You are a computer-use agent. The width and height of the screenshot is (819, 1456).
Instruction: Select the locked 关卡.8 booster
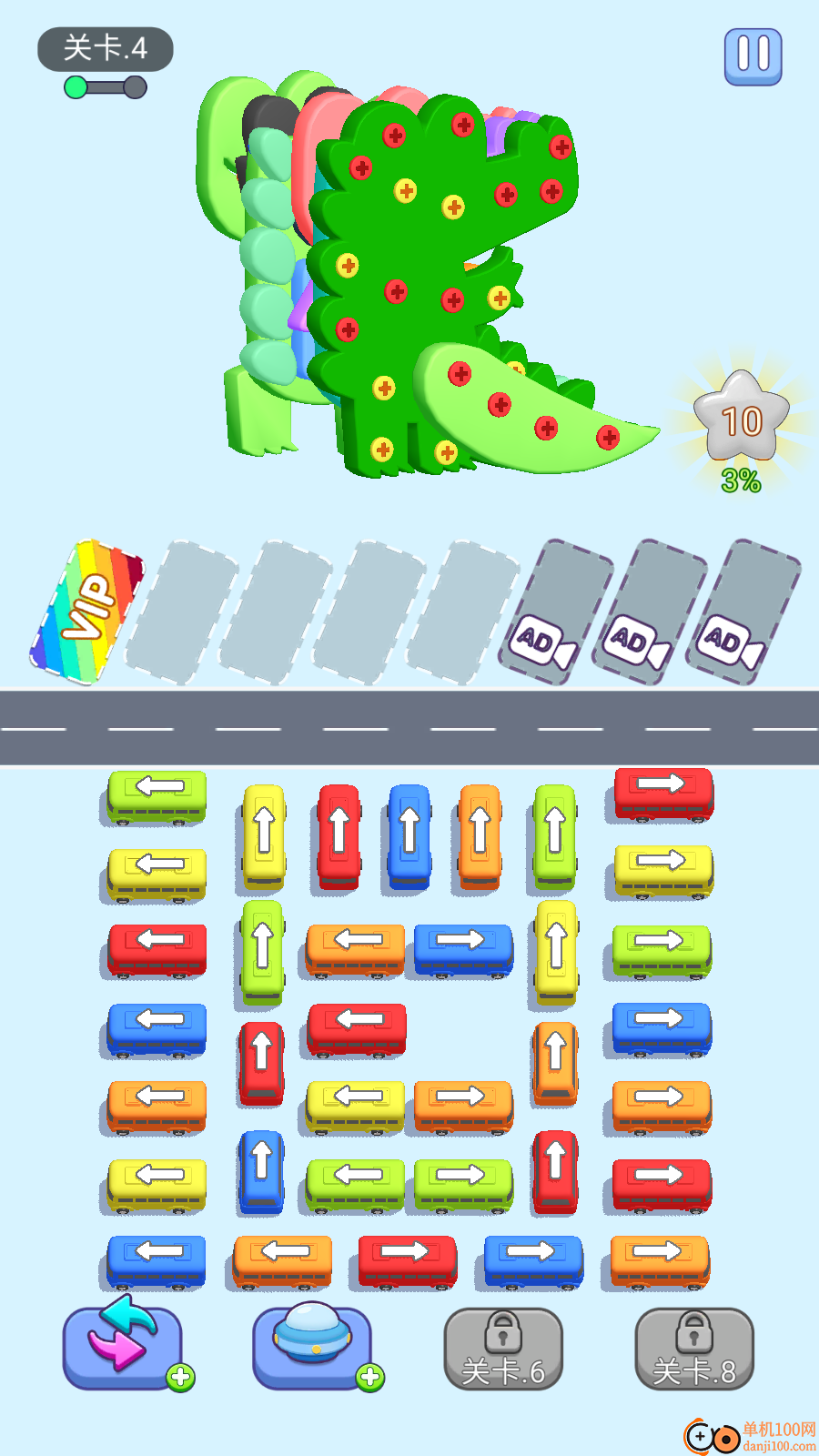pyautogui.click(x=694, y=1350)
